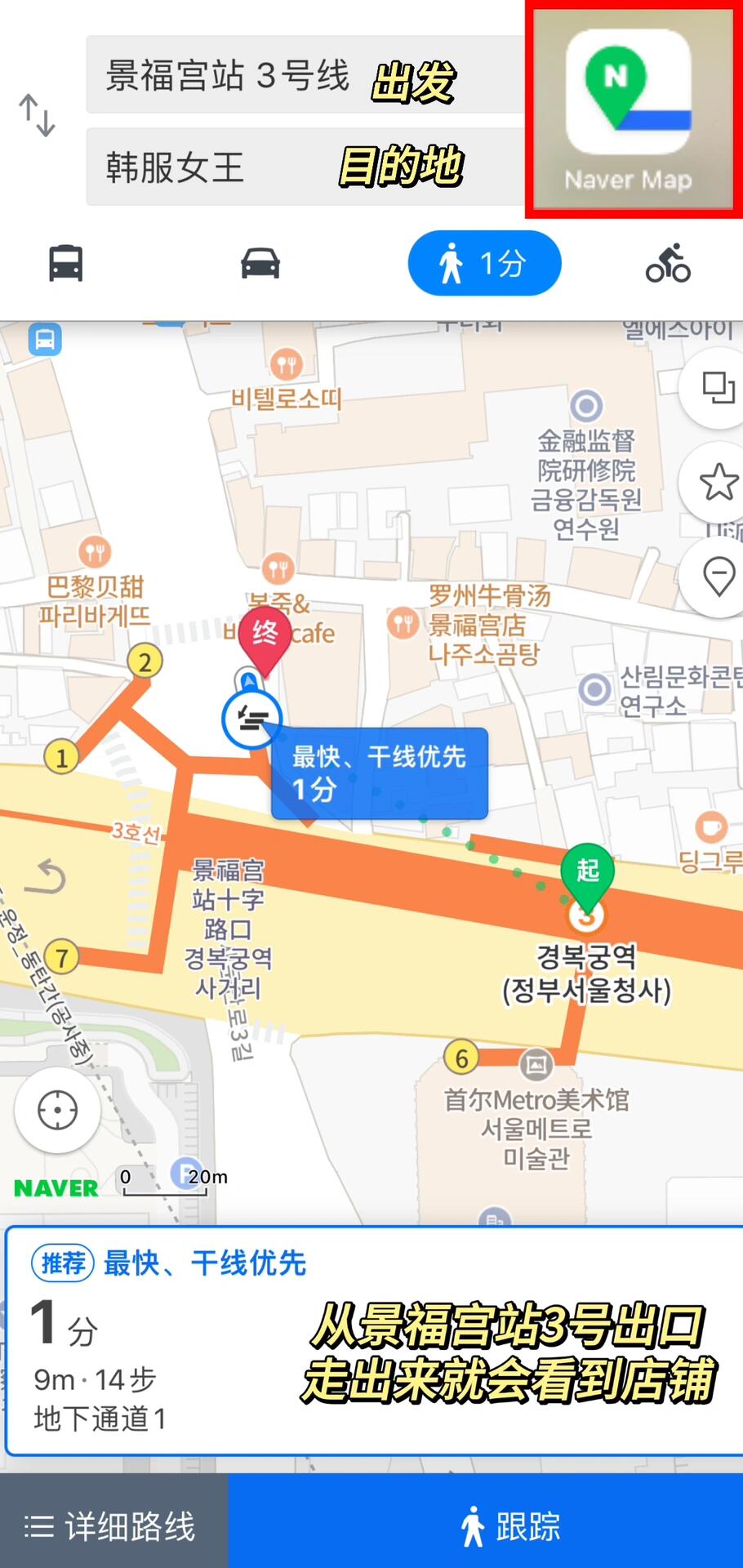The width and height of the screenshot is (743, 1568).
Task: Switch to car directions
Action: pos(260,264)
